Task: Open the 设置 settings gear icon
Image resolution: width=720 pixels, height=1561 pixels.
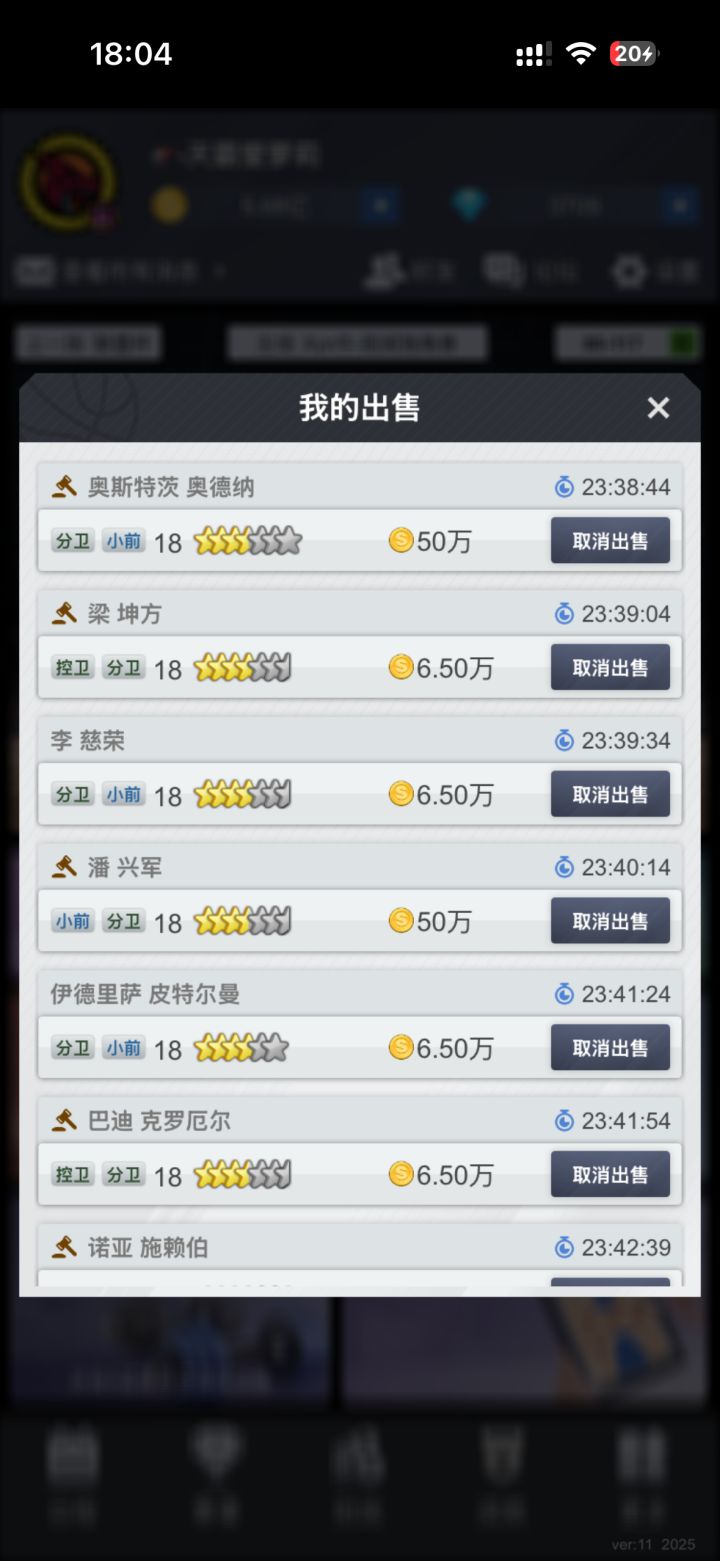Action: click(630, 271)
